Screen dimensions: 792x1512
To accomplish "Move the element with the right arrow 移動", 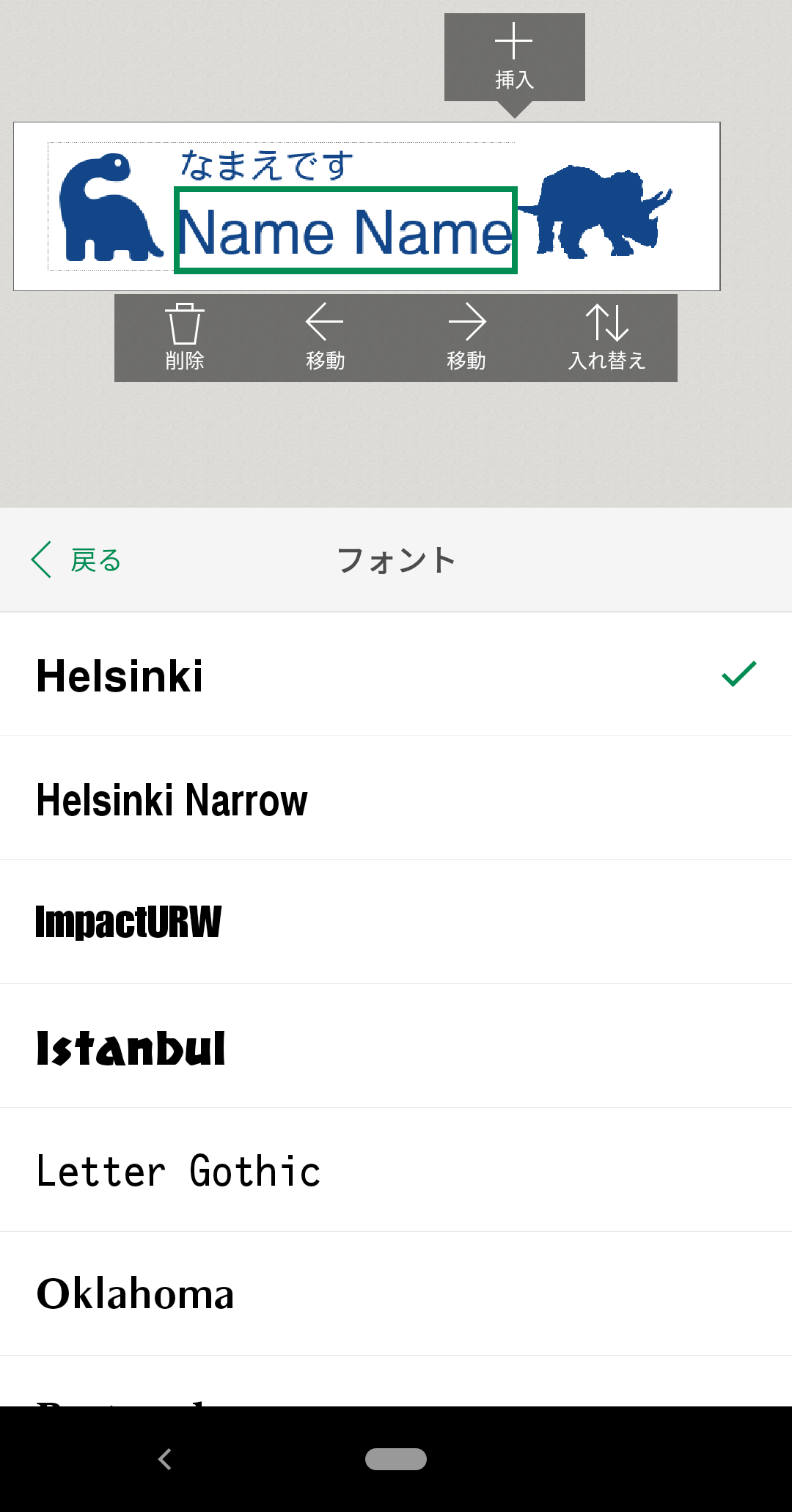I will [466, 338].
